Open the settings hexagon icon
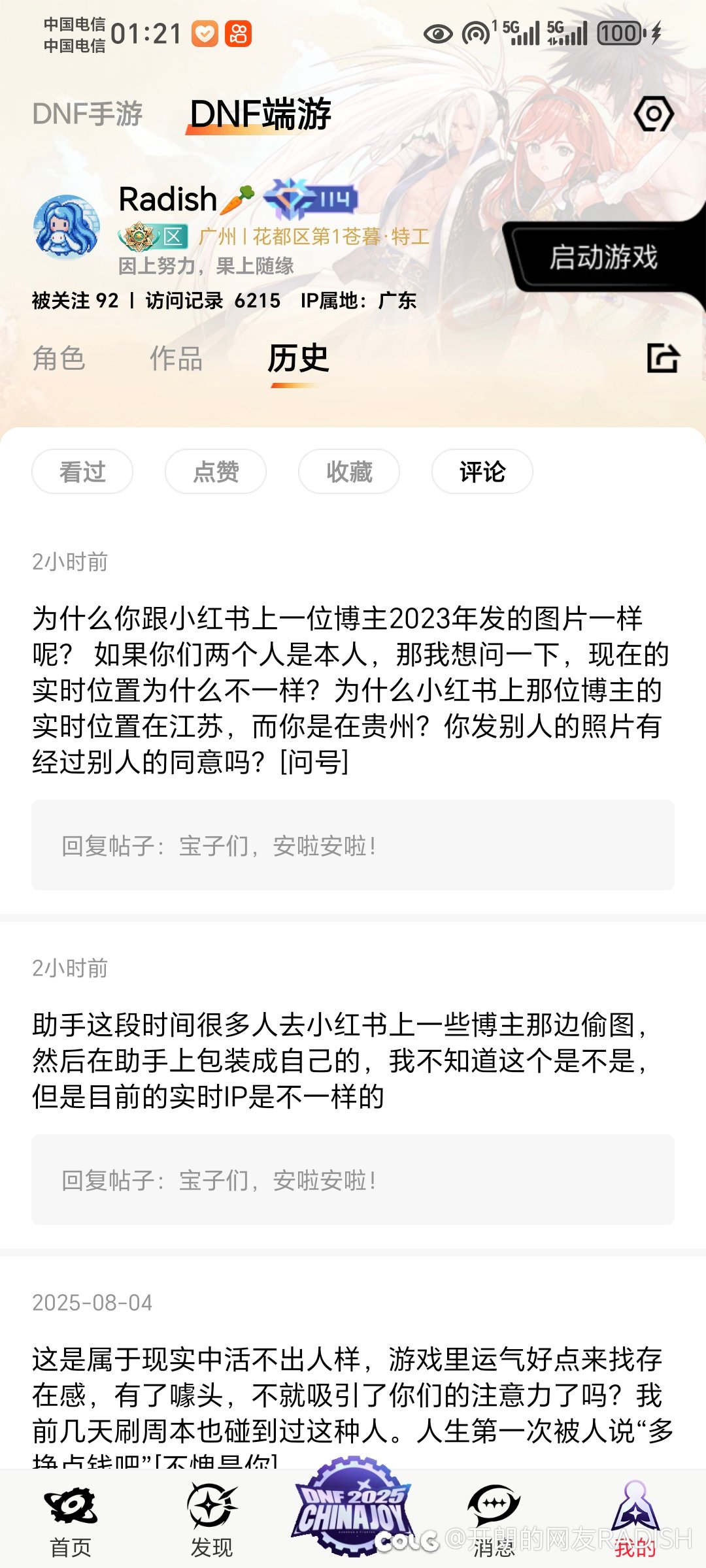 (x=654, y=114)
